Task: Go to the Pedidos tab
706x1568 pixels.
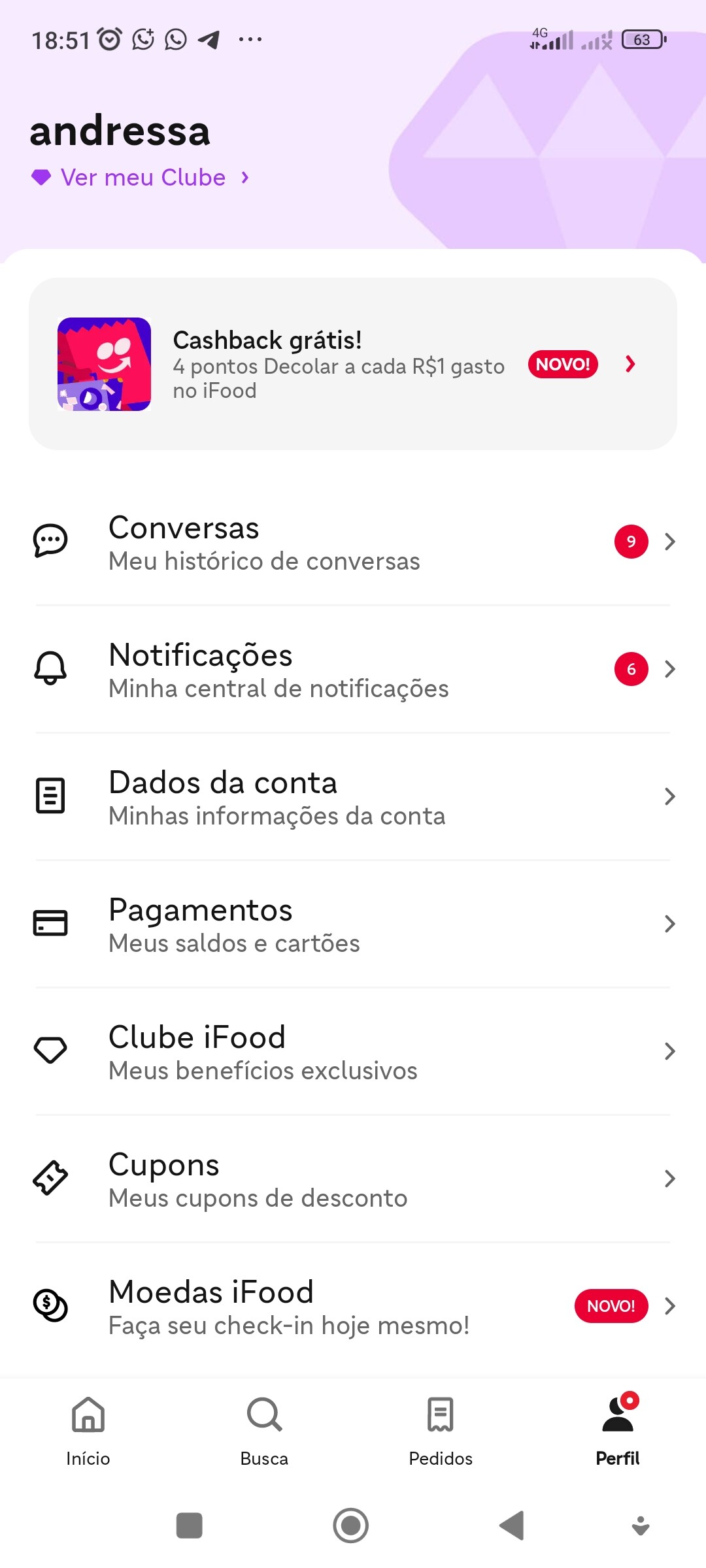Action: click(441, 1431)
